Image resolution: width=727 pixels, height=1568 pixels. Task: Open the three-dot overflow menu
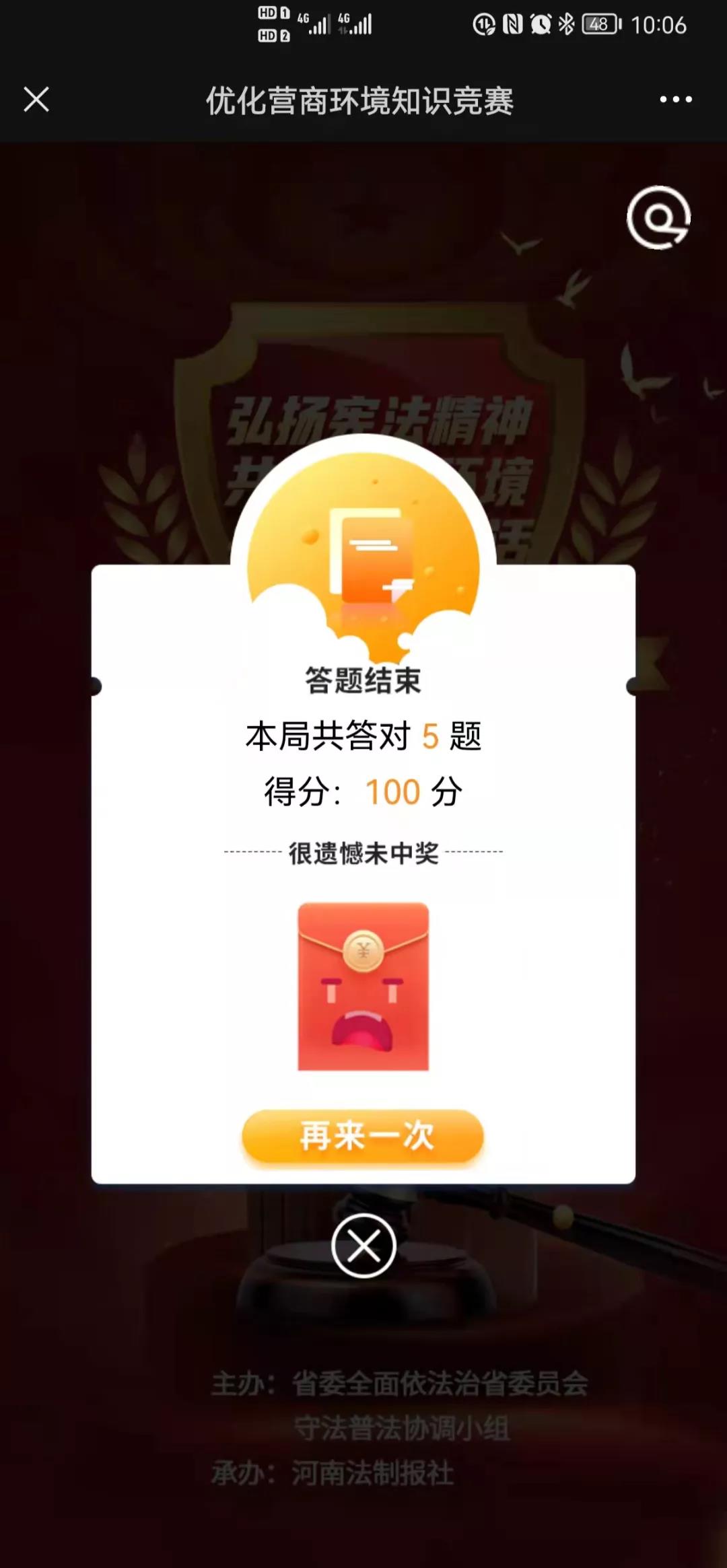pos(675,100)
